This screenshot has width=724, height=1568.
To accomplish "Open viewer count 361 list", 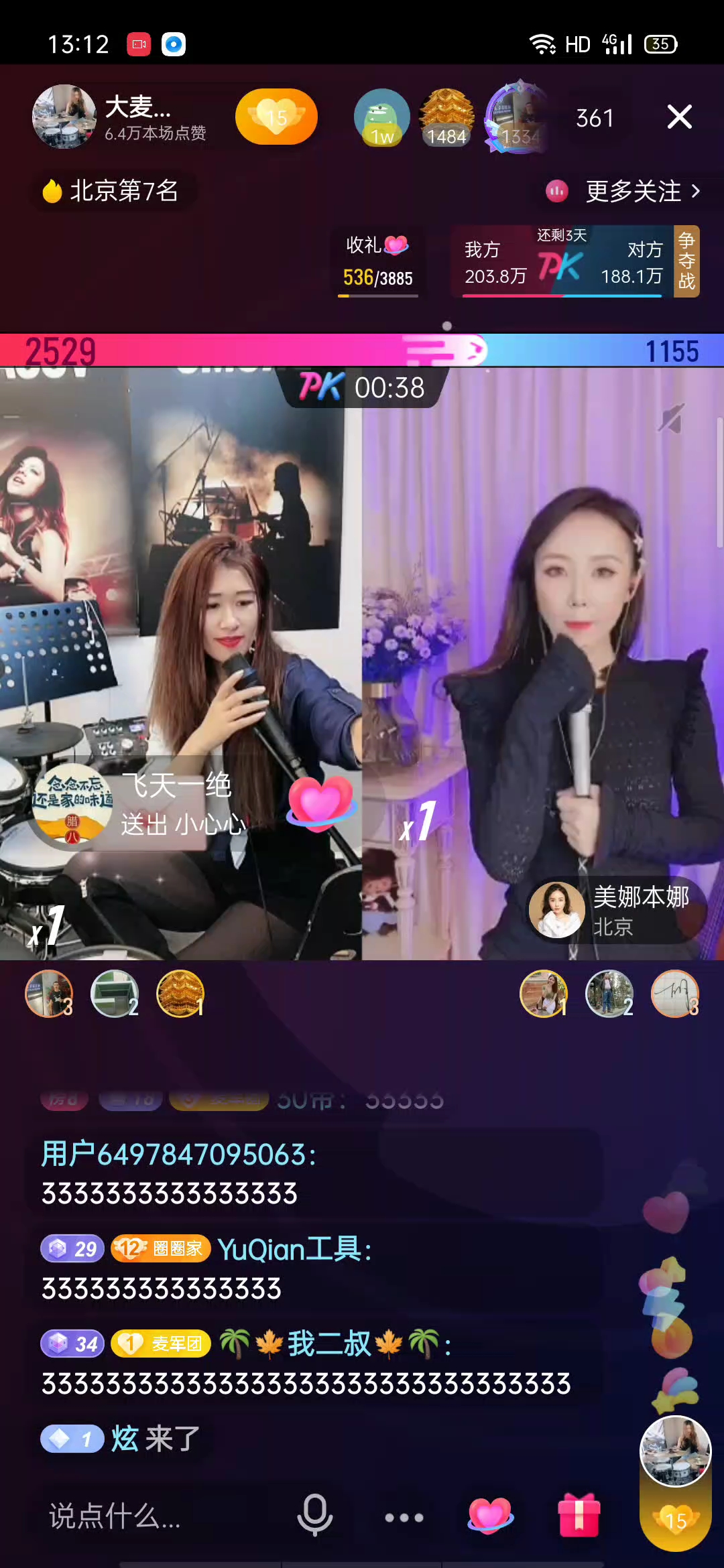I will tap(595, 119).
